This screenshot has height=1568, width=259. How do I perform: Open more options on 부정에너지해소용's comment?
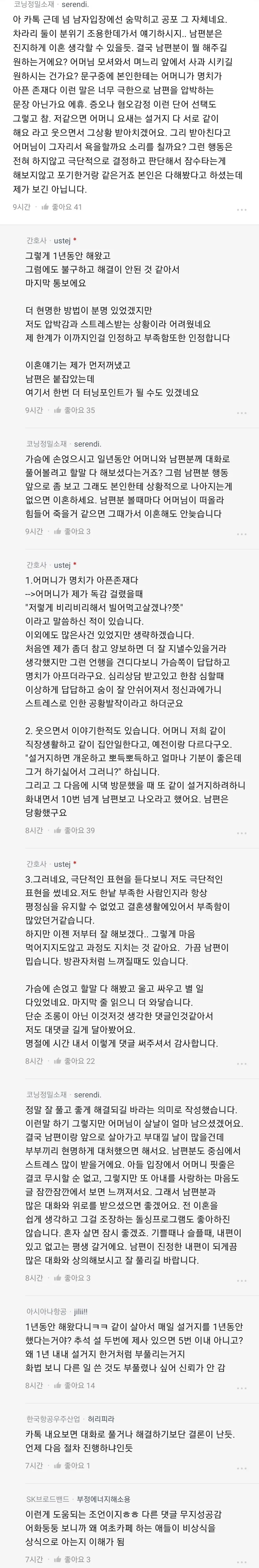242,1561
